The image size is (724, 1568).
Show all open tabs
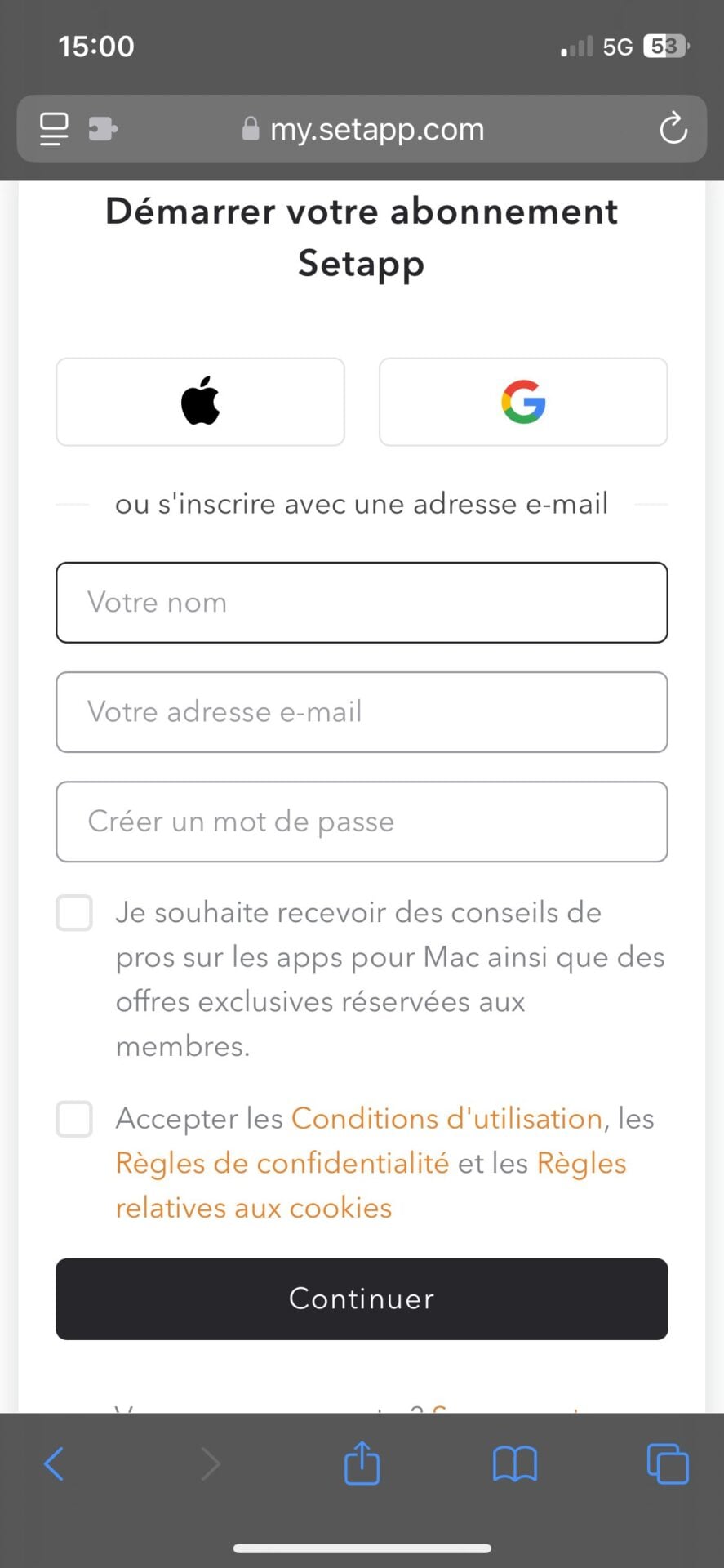pyautogui.click(x=668, y=1463)
